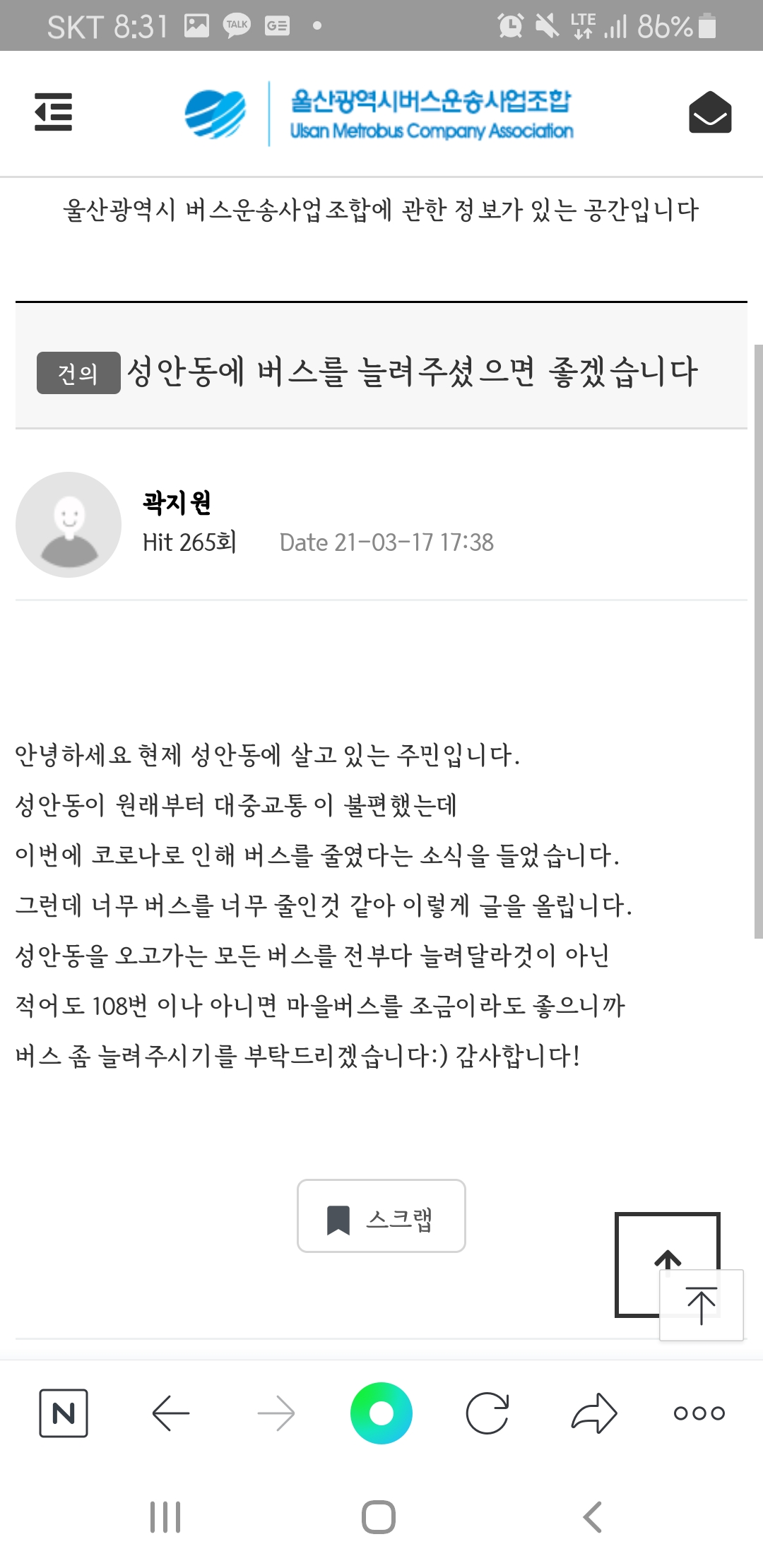Go back in browser toolbar

[x=171, y=1413]
